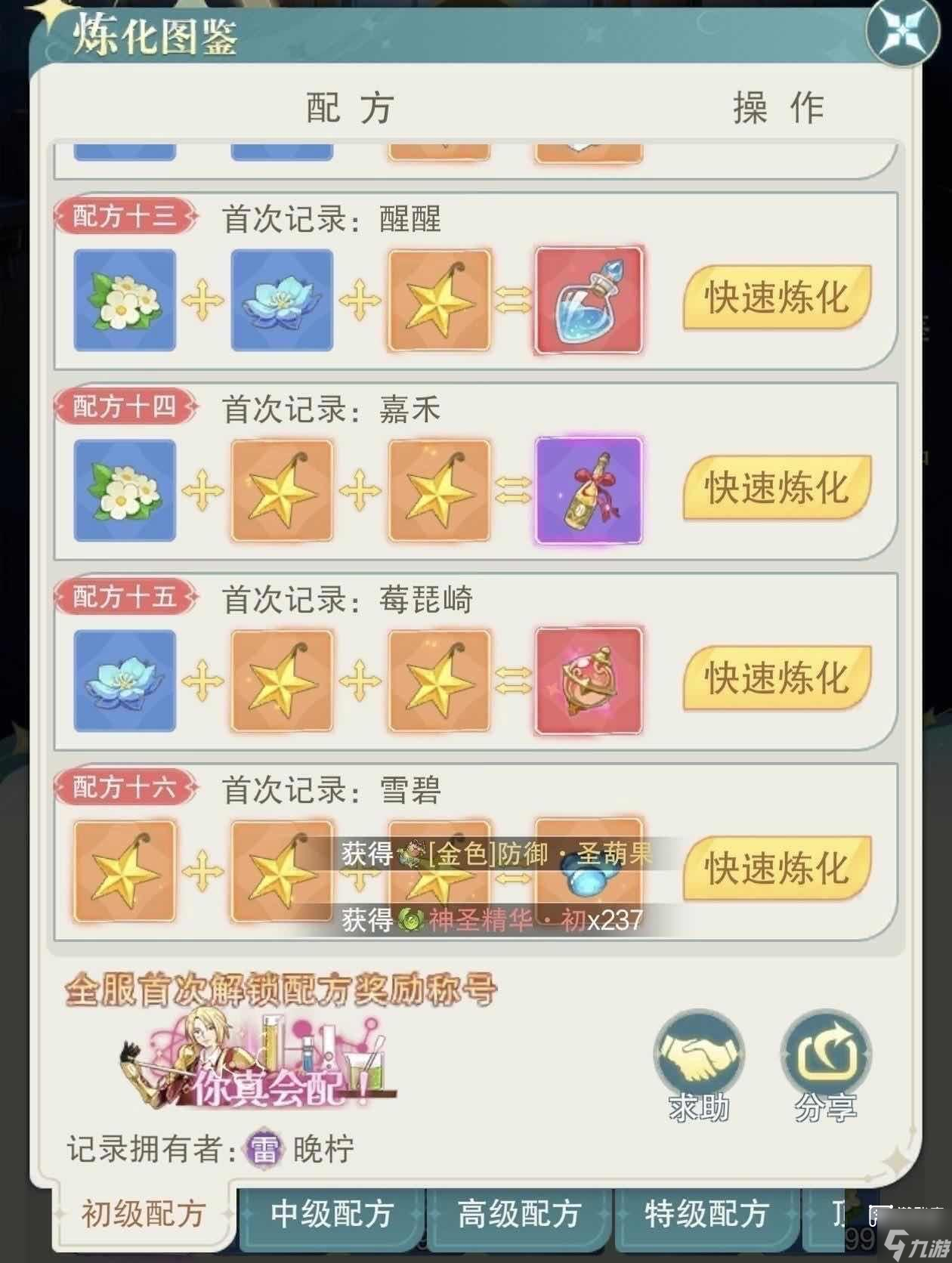Switch to the 高级配方 tab
This screenshot has width=952, height=1263.
click(518, 1215)
